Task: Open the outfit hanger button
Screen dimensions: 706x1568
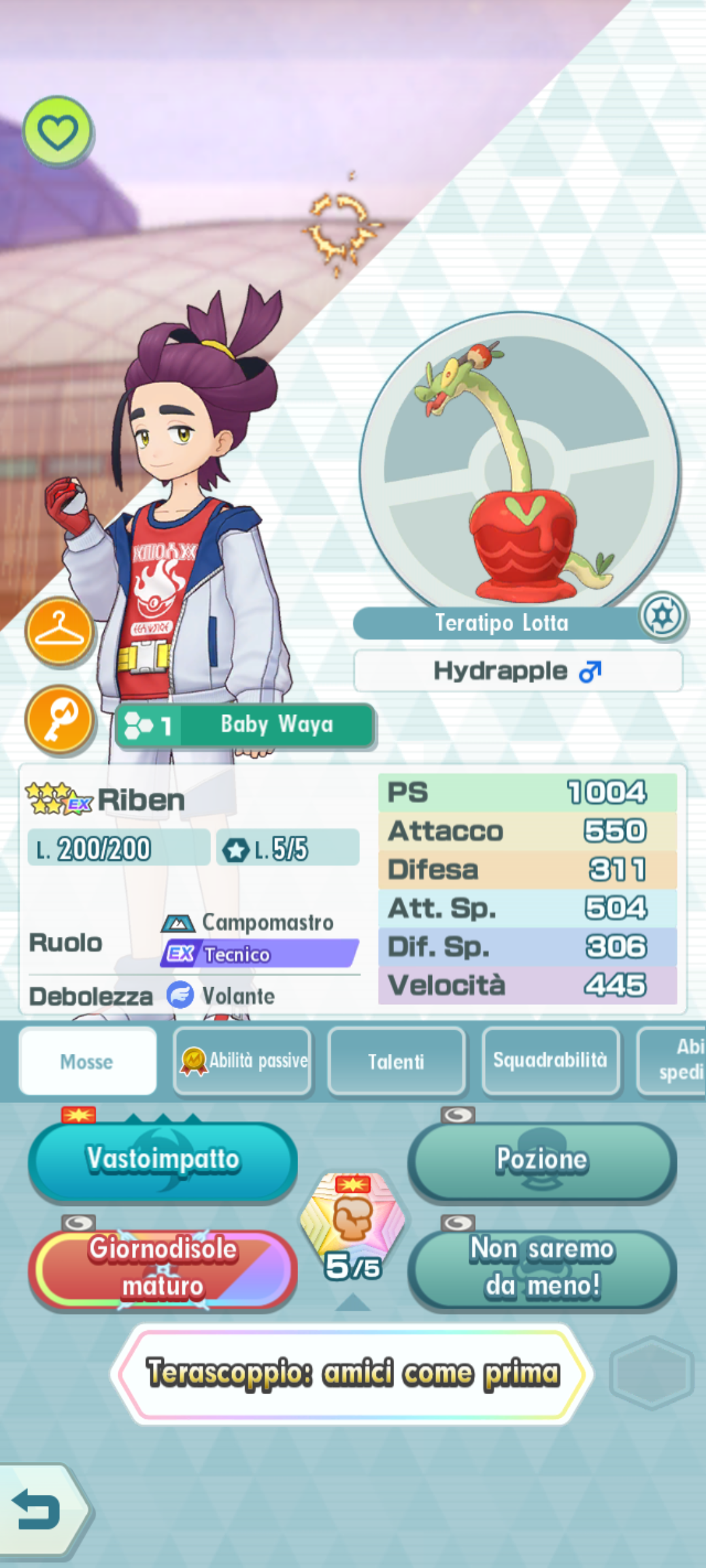Action: click(x=59, y=632)
